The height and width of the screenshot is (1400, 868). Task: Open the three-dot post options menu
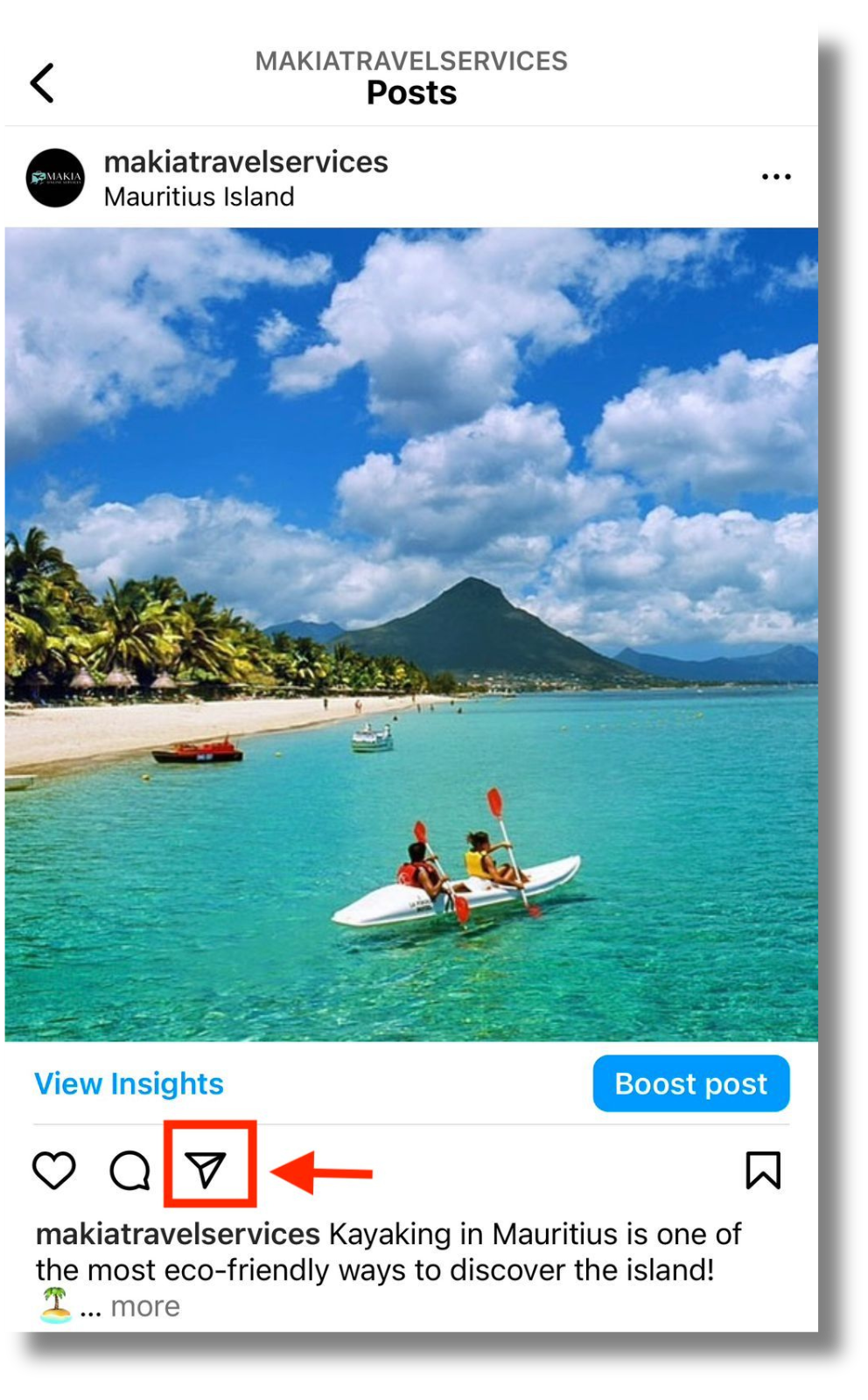click(x=775, y=177)
